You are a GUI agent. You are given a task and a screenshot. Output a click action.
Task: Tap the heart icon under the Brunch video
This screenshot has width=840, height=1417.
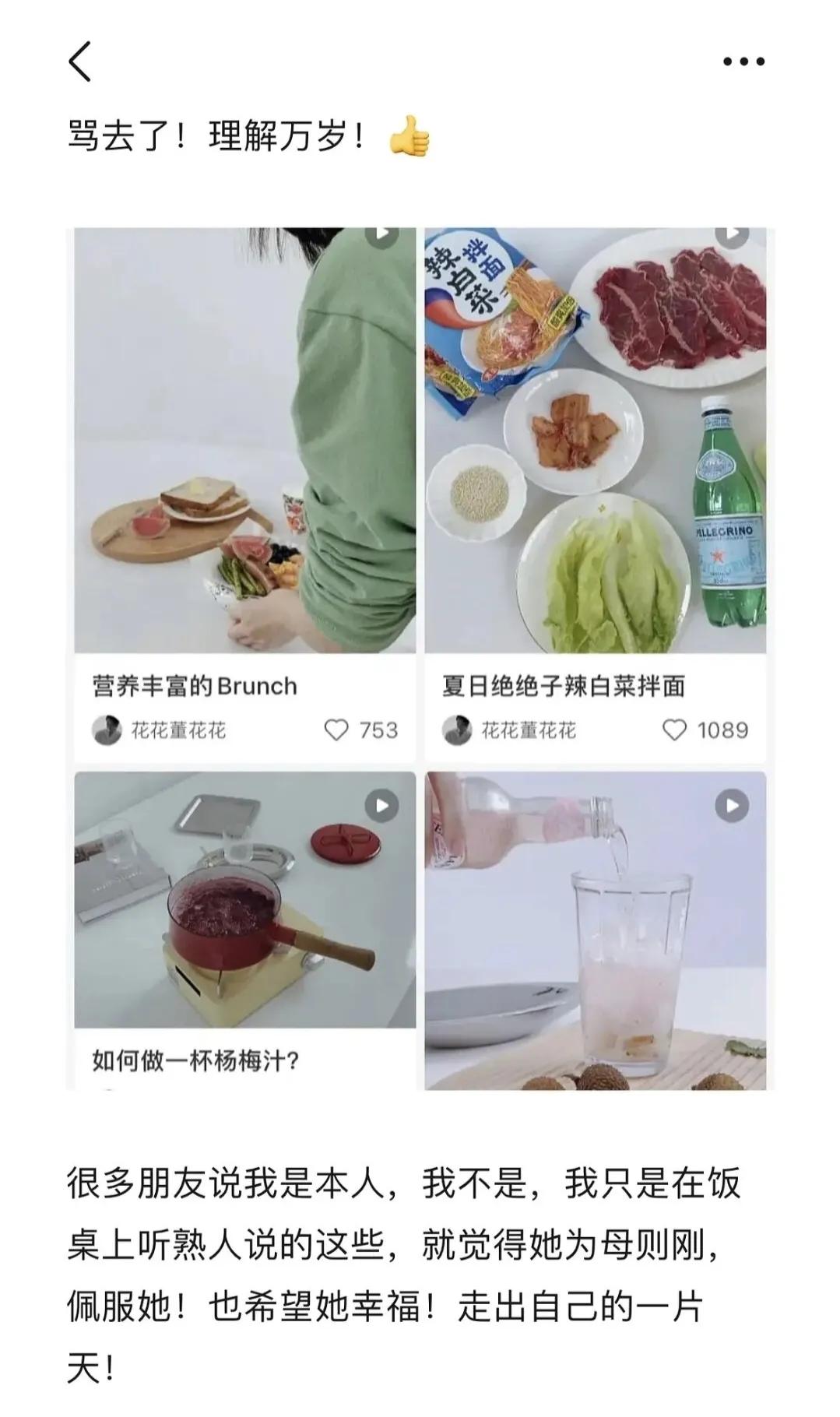(x=335, y=728)
